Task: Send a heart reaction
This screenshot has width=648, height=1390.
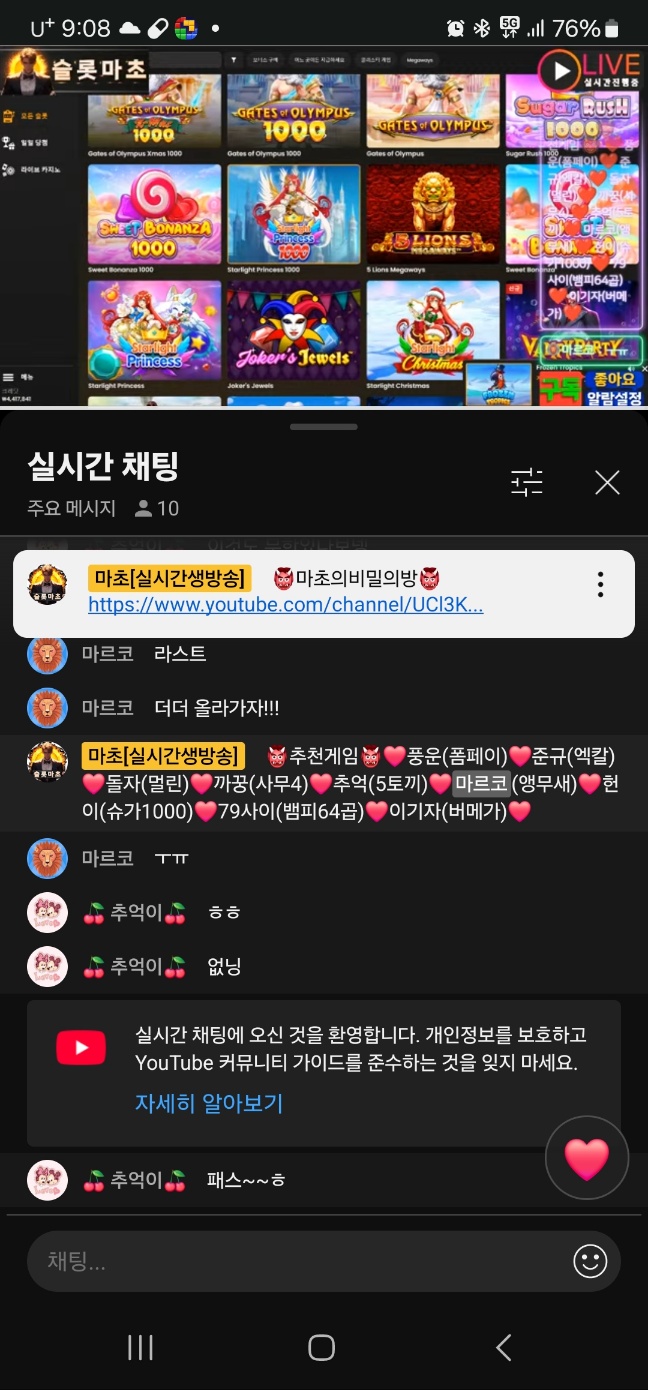Action: [586, 1158]
